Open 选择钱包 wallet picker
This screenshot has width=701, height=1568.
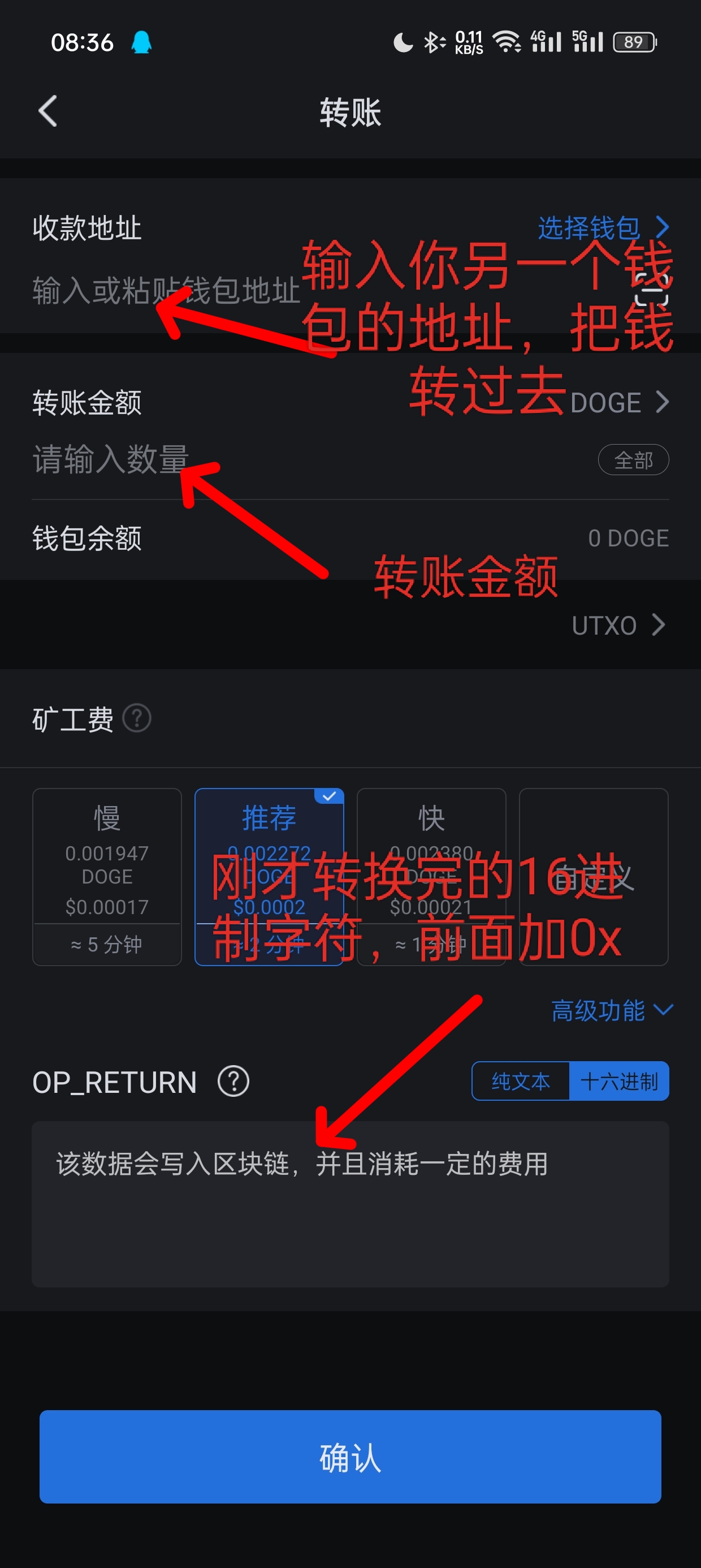[602, 227]
